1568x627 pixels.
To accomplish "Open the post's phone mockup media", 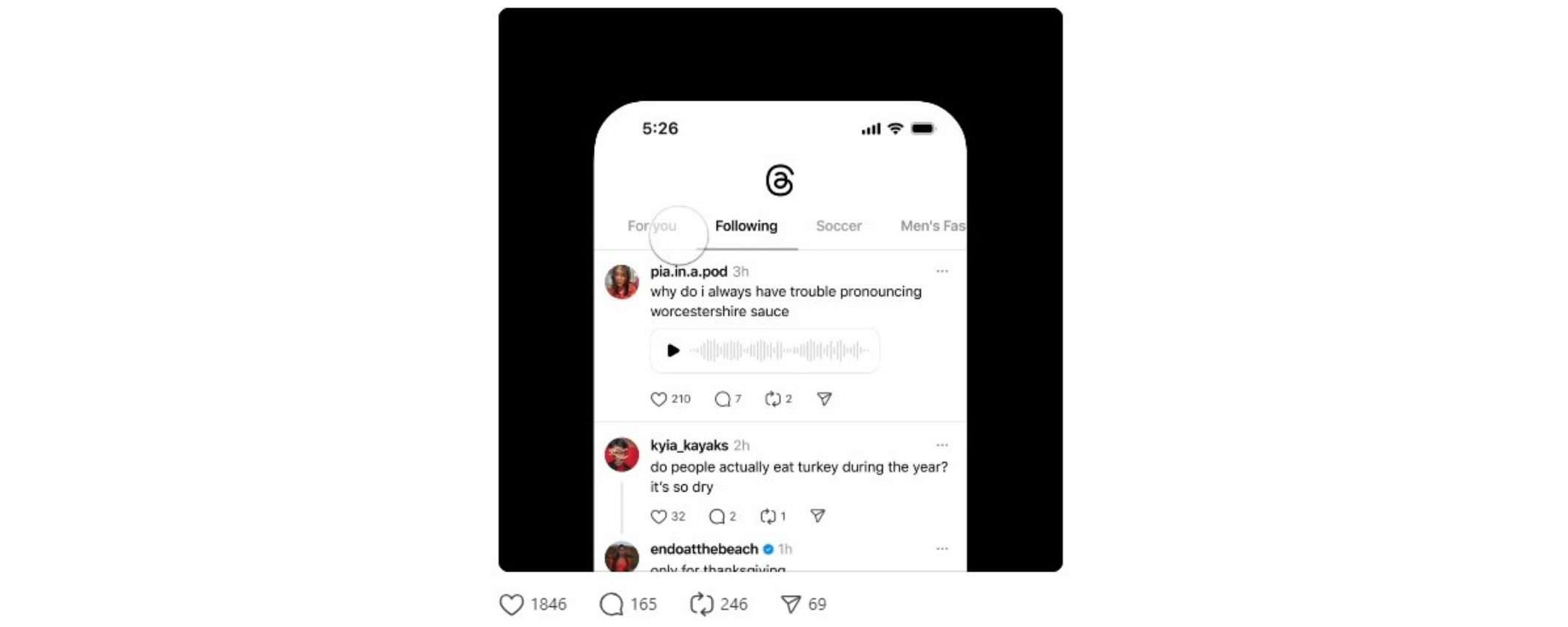I will coord(780,290).
